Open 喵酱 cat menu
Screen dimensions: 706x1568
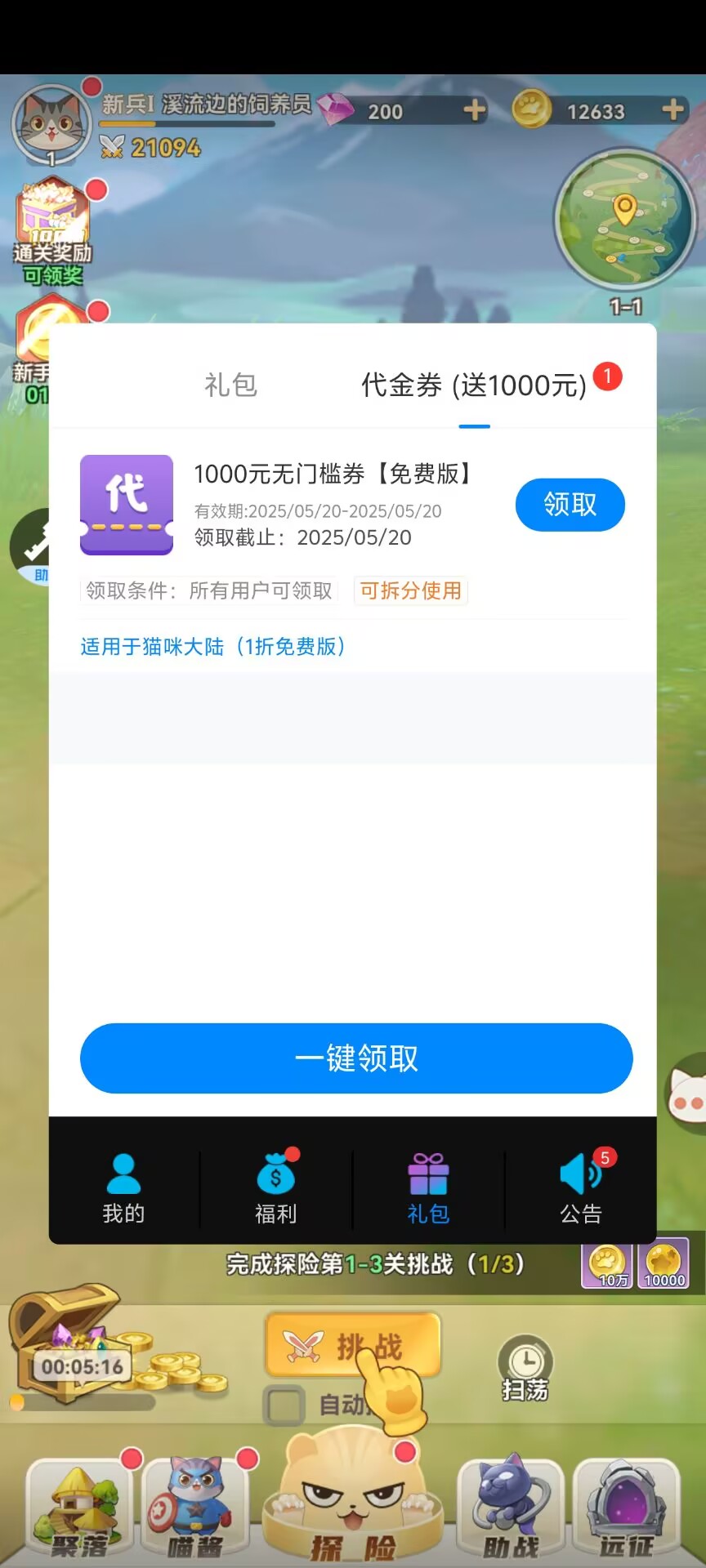(x=194, y=1510)
